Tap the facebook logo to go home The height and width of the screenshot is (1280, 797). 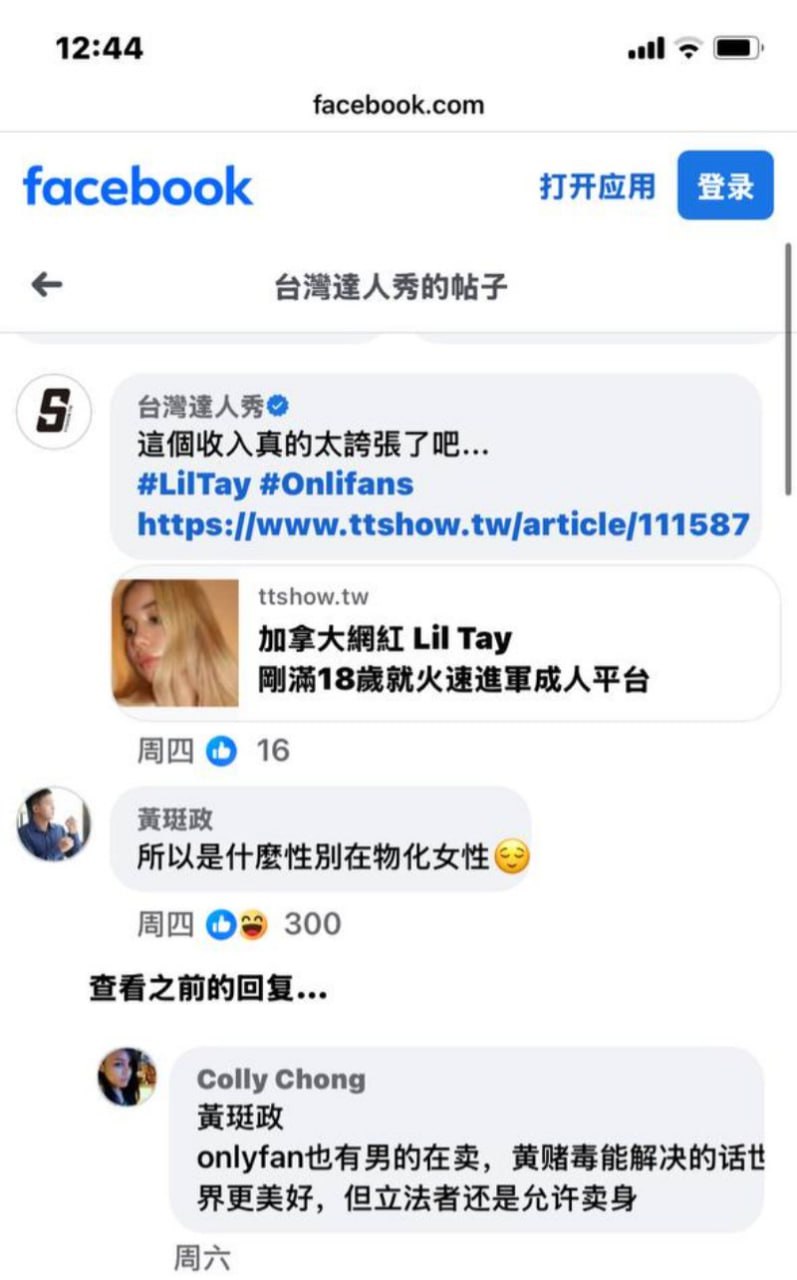(x=137, y=186)
